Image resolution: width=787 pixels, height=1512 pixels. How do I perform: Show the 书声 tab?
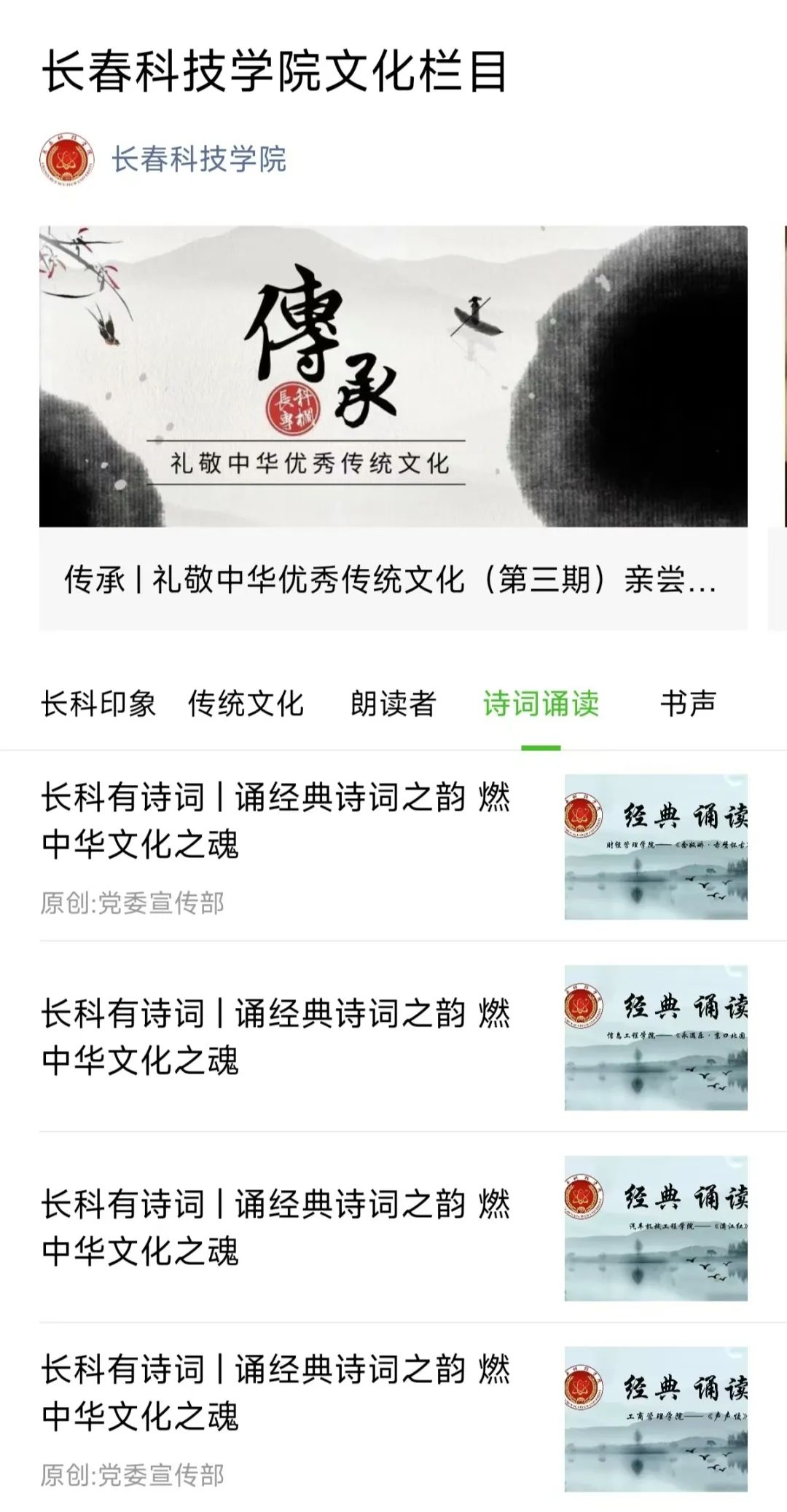(688, 704)
